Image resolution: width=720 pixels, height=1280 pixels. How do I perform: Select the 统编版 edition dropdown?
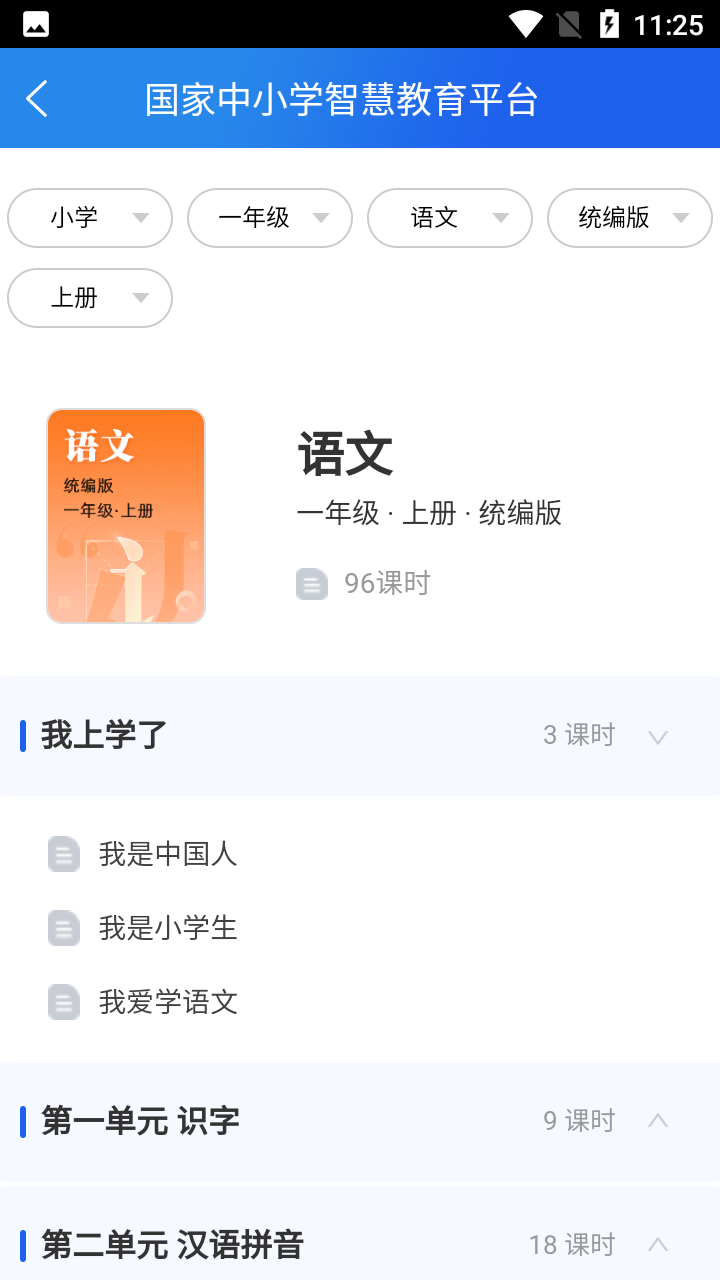point(630,218)
